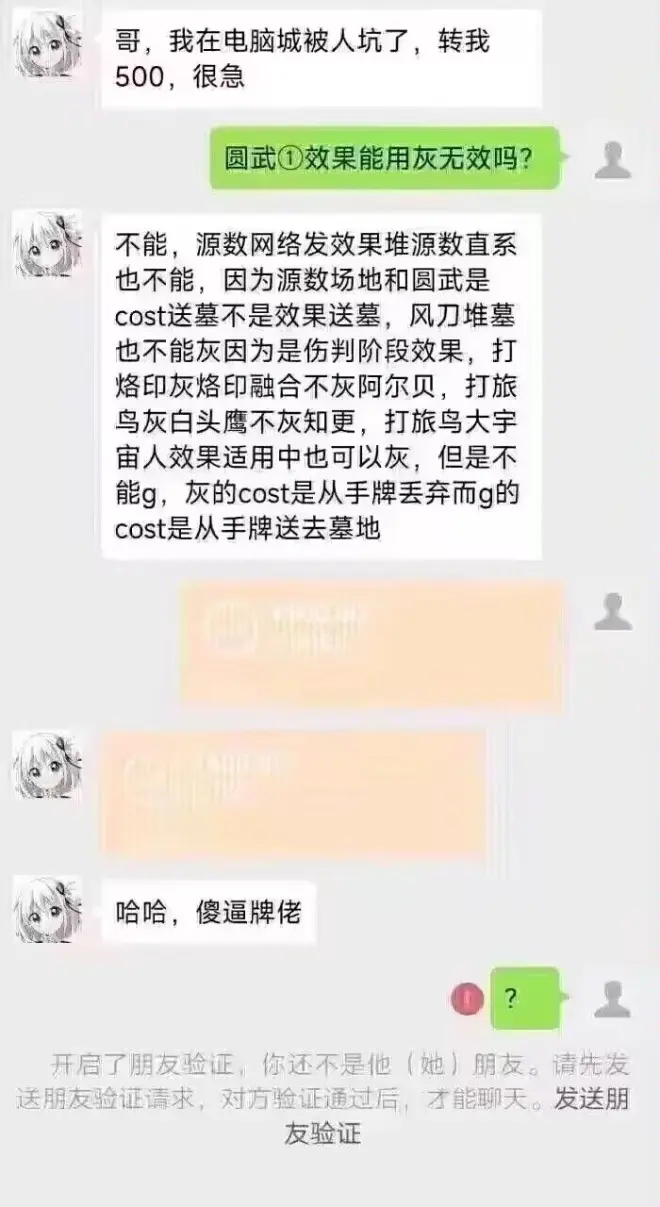Tap the red failed-send icon beside "?"
Viewport: 660px width, 1207px height.
point(467,998)
